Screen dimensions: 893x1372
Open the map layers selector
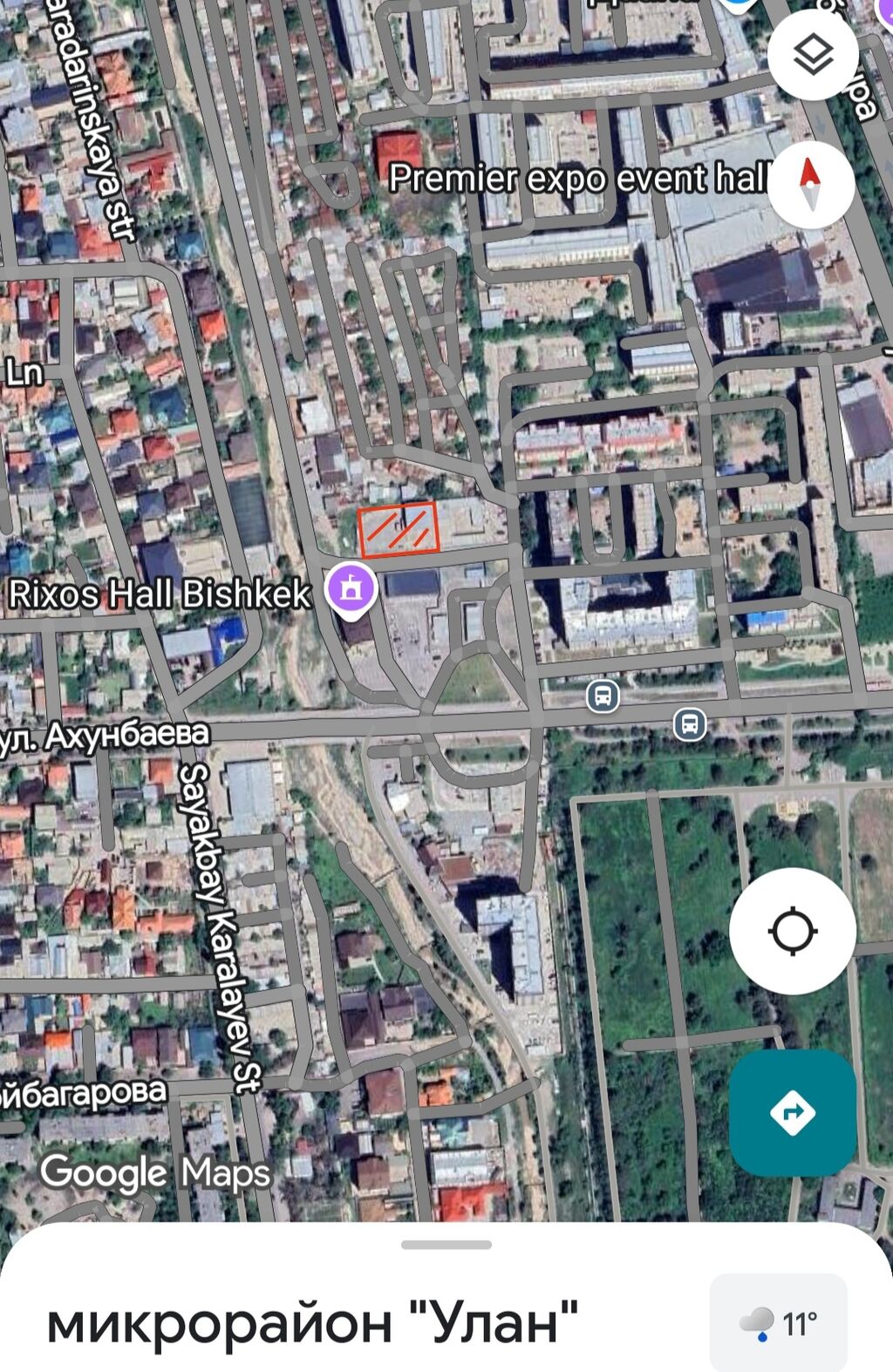[x=813, y=56]
